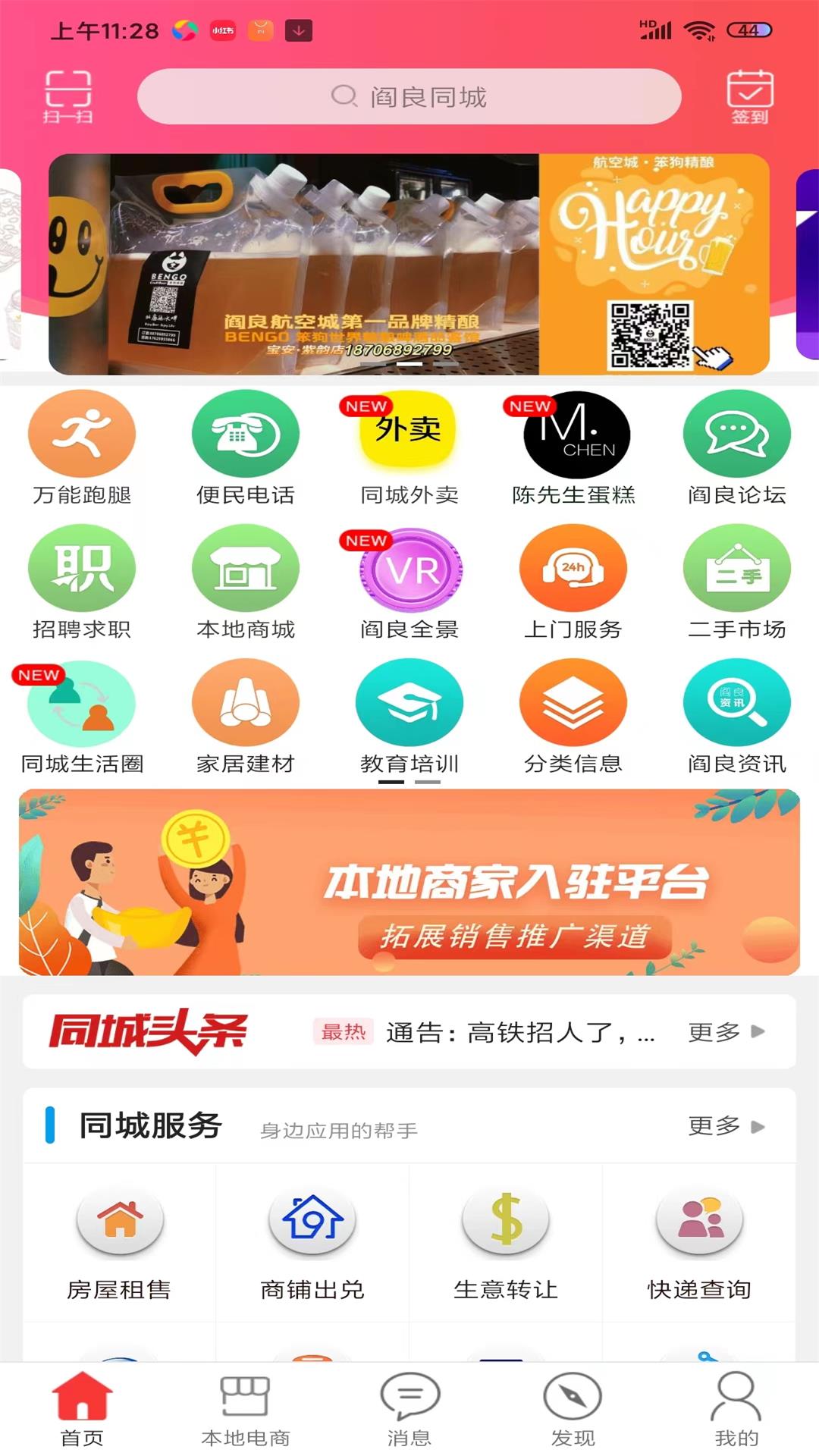Show 更多 in 同城服务 section
Viewport: 819px width, 1456px height.
pos(725,1126)
